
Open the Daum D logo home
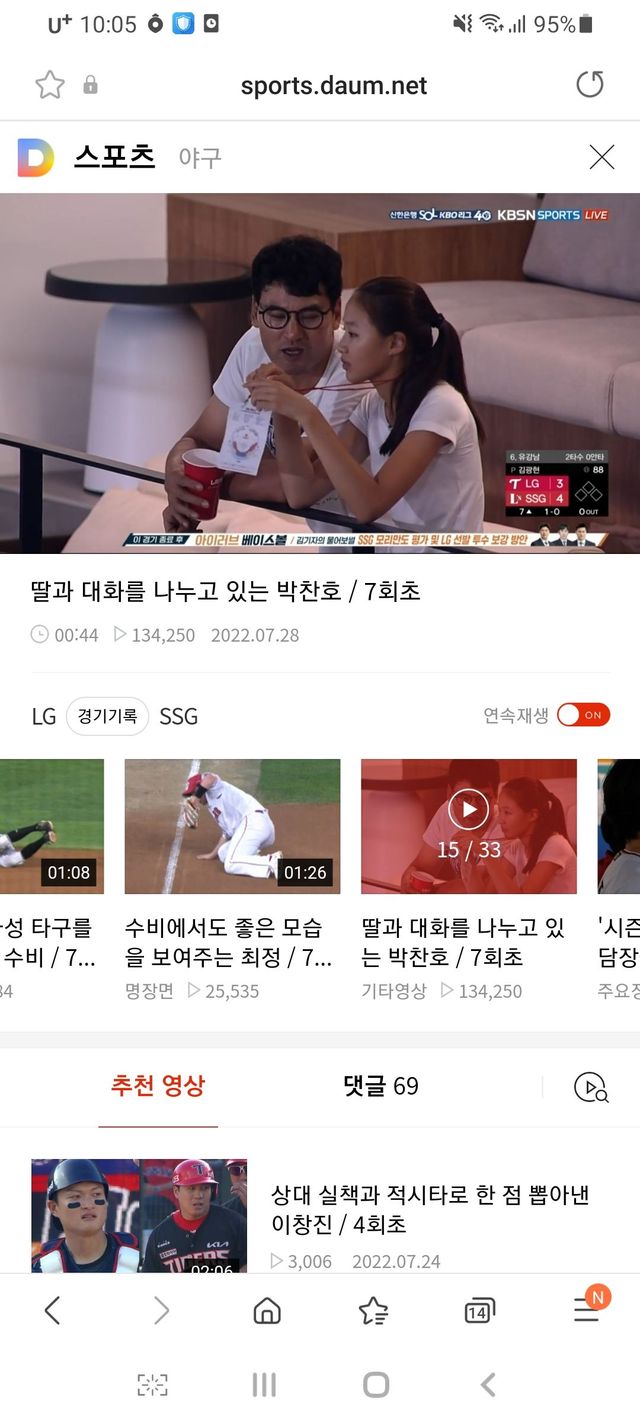pos(36,157)
